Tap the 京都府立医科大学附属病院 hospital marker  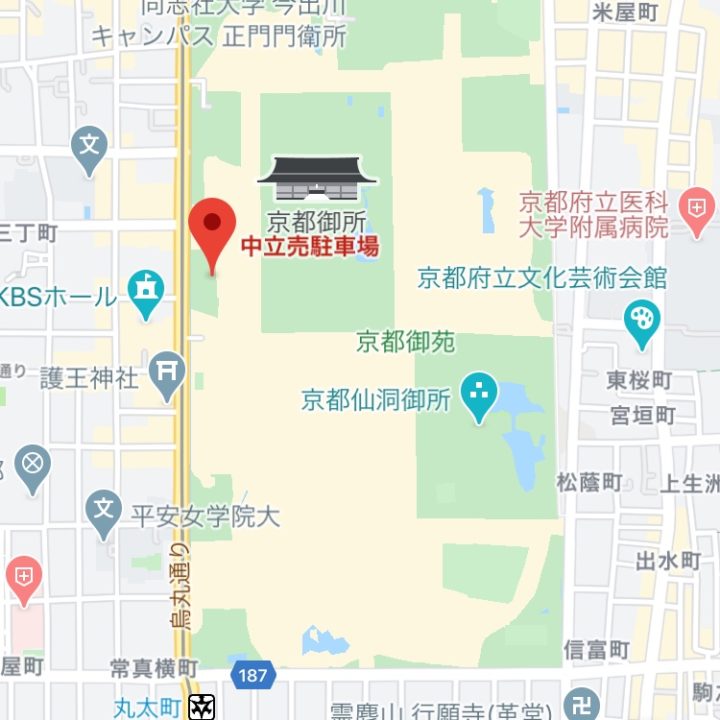[695, 208]
